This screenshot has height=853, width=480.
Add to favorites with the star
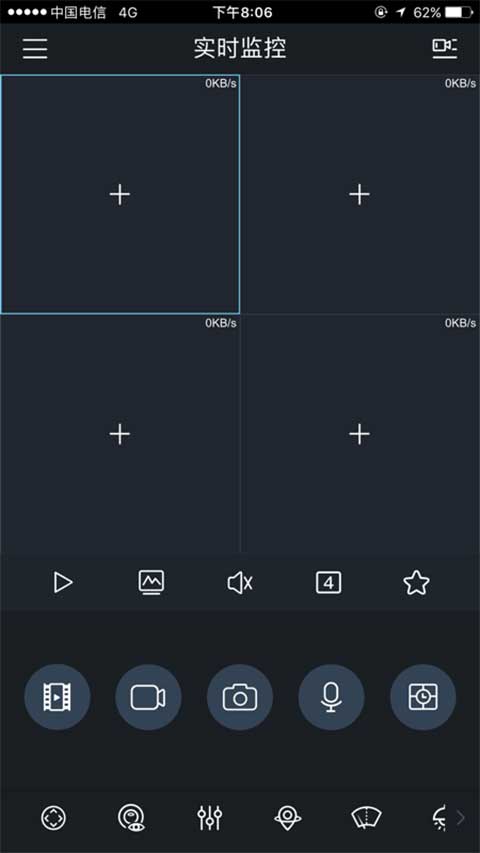coord(416,583)
